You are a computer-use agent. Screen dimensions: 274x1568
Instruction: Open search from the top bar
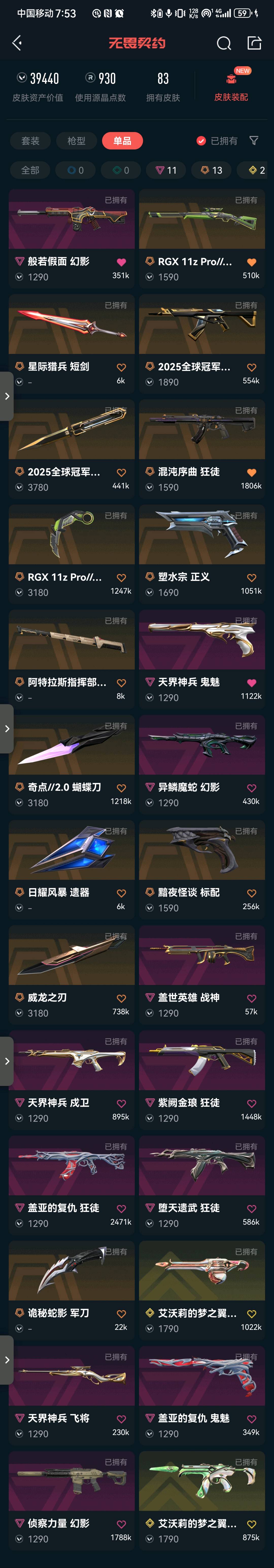click(x=224, y=43)
